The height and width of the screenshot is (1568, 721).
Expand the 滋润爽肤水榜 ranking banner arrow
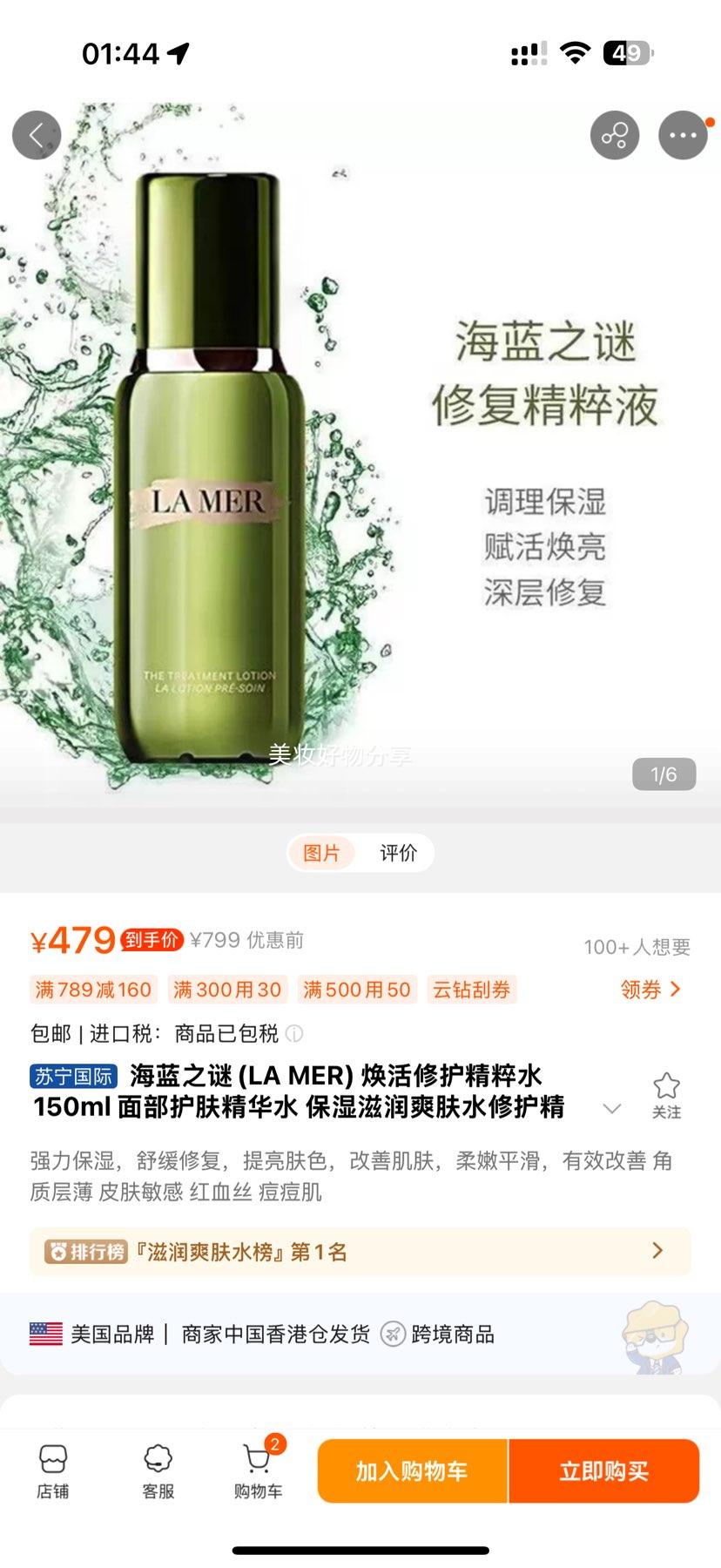click(x=659, y=1251)
